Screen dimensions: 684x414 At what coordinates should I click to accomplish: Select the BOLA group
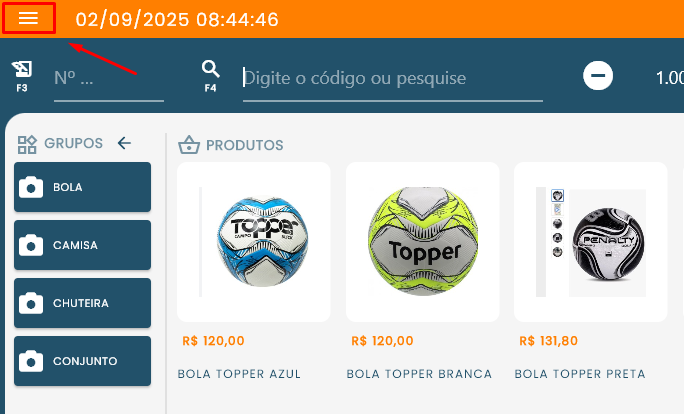click(x=82, y=187)
